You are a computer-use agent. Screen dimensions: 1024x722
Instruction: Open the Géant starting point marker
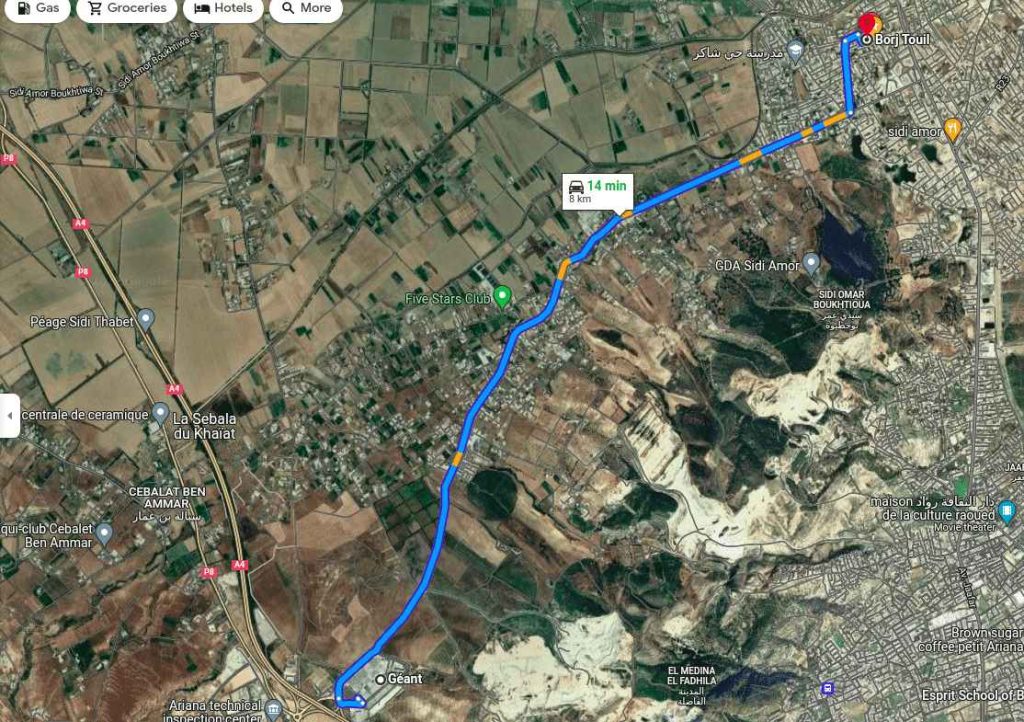(381, 679)
